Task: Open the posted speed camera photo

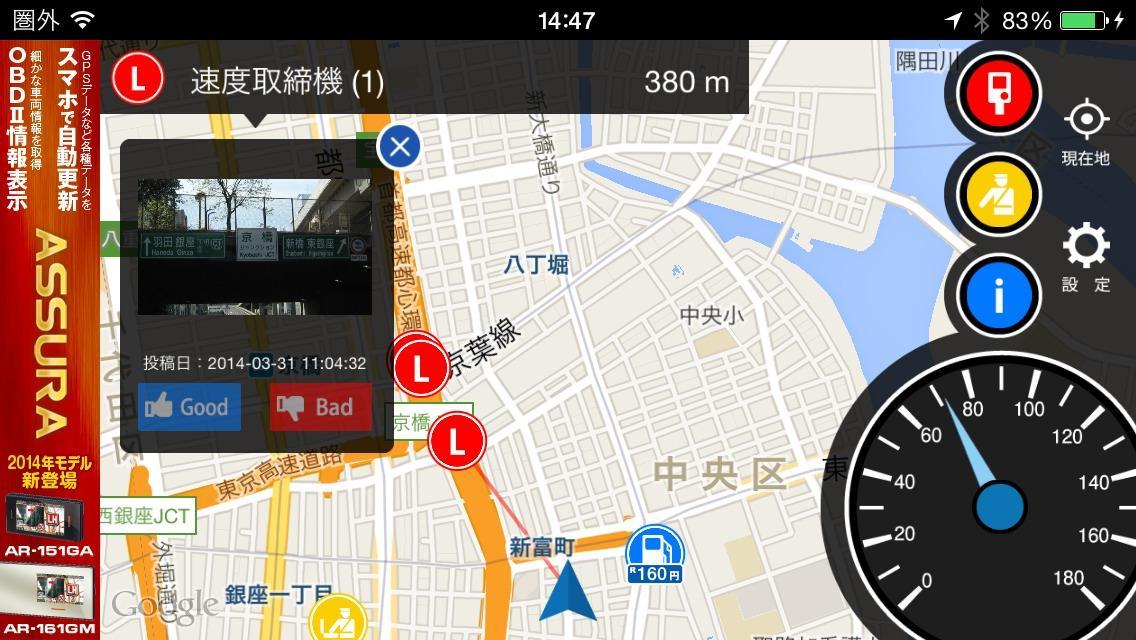Action: tap(254, 247)
